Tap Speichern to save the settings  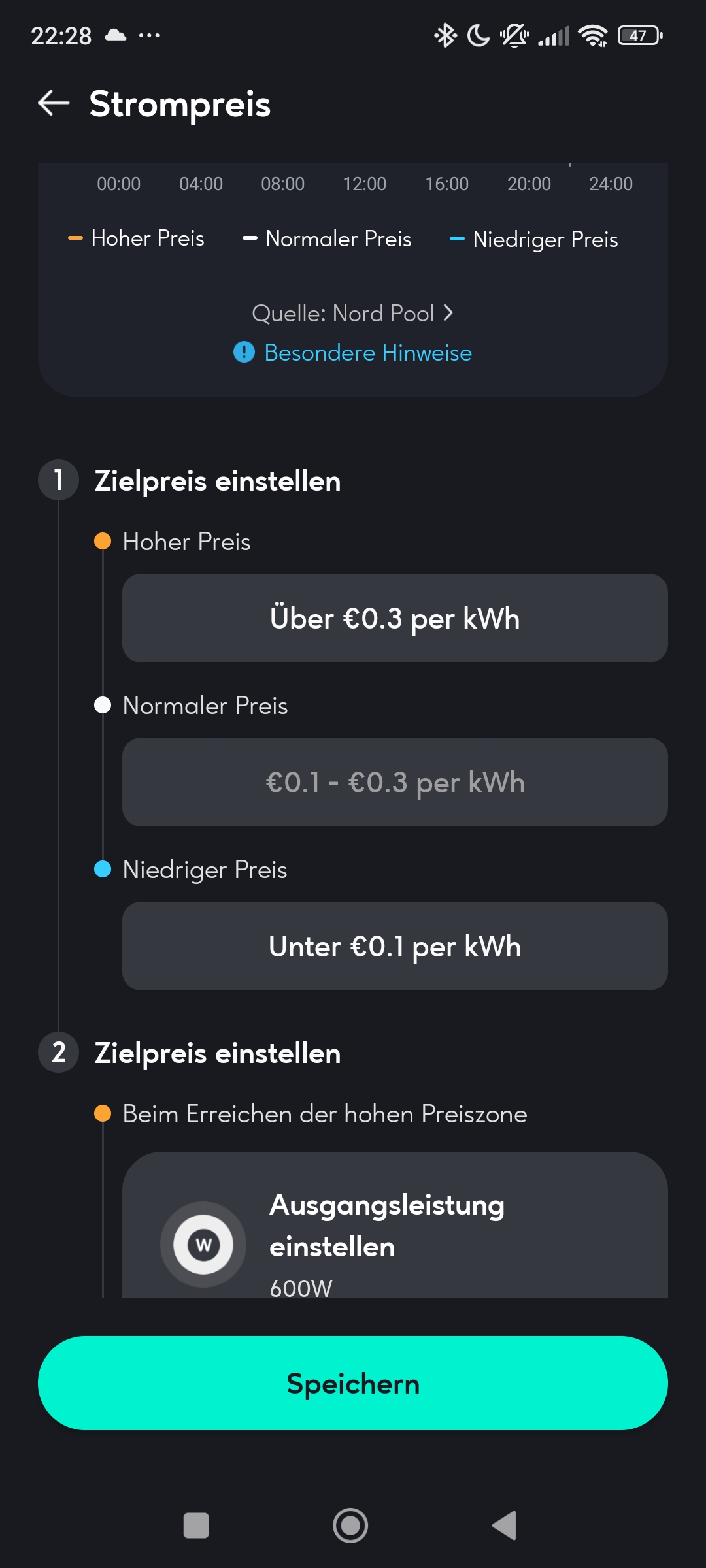353,1383
